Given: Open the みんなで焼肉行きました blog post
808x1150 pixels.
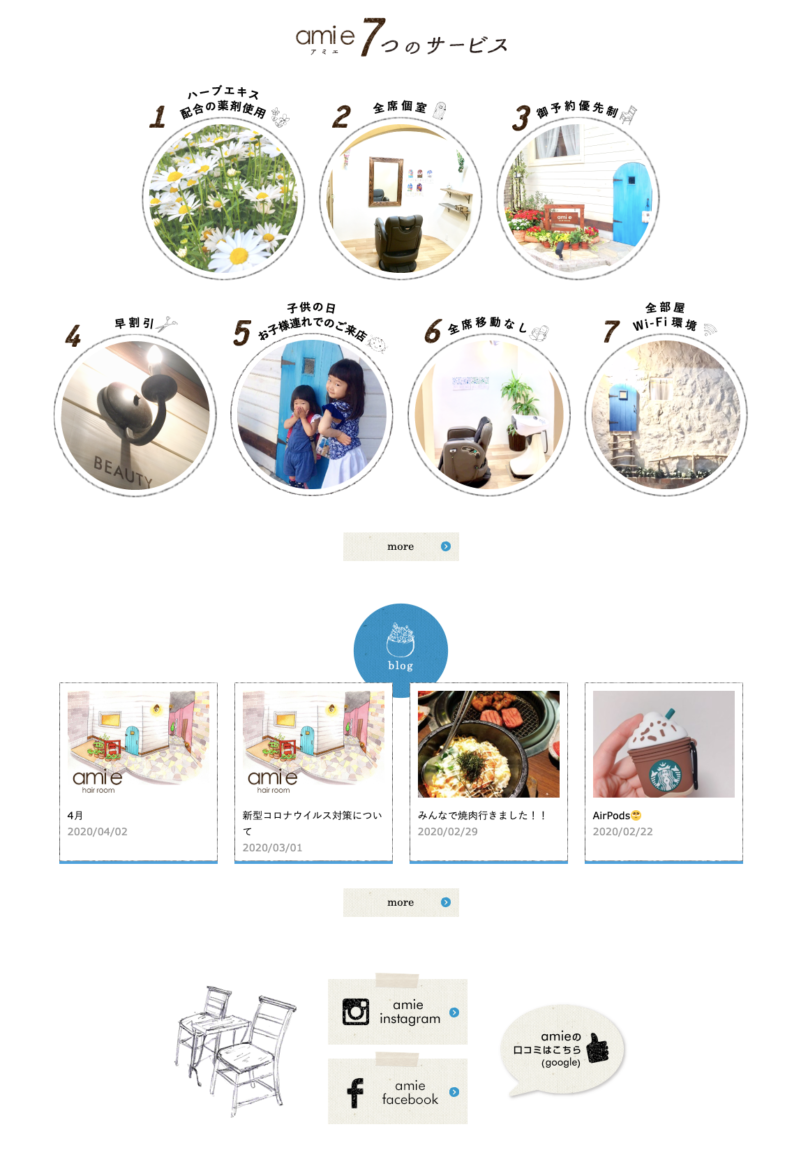Looking at the screenshot, I should tap(488, 771).
